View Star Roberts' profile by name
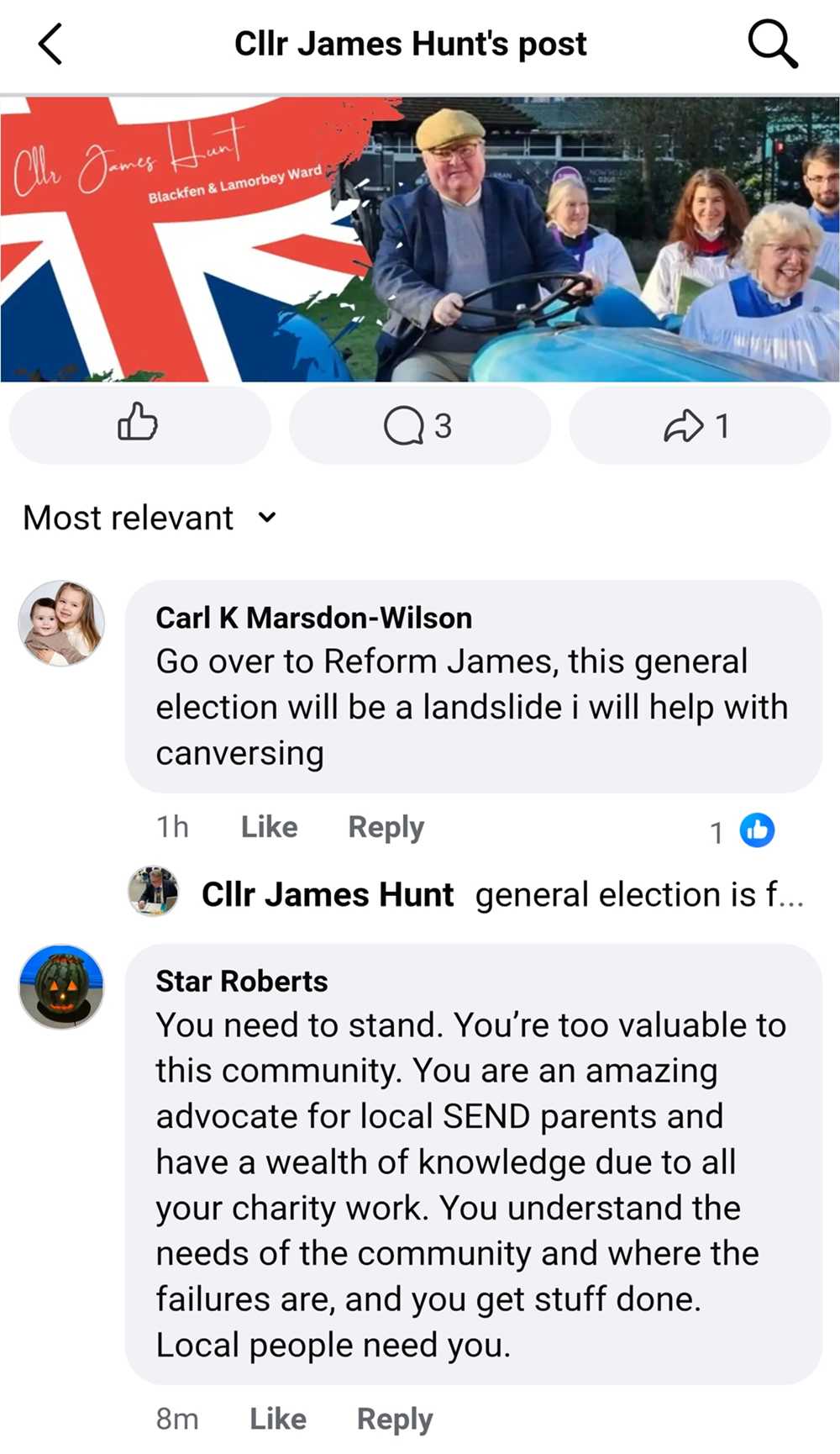Image resolution: width=840 pixels, height=1454 pixels. (x=242, y=981)
